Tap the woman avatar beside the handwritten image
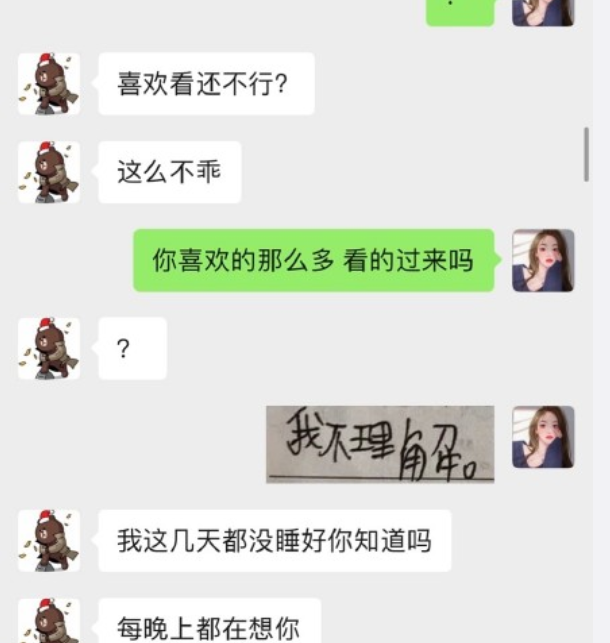This screenshot has width=610, height=643. pos(543,437)
